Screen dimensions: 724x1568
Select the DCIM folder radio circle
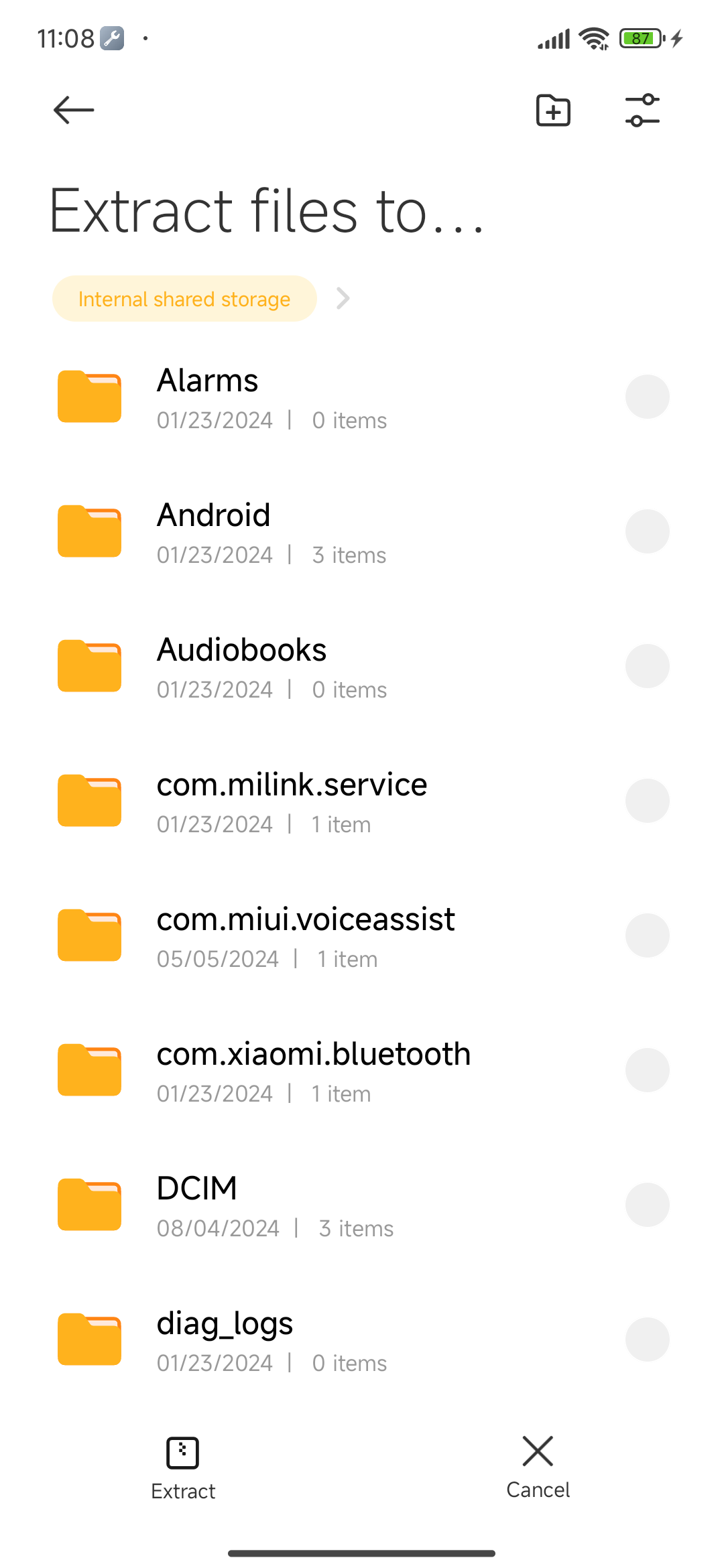[647, 1205]
